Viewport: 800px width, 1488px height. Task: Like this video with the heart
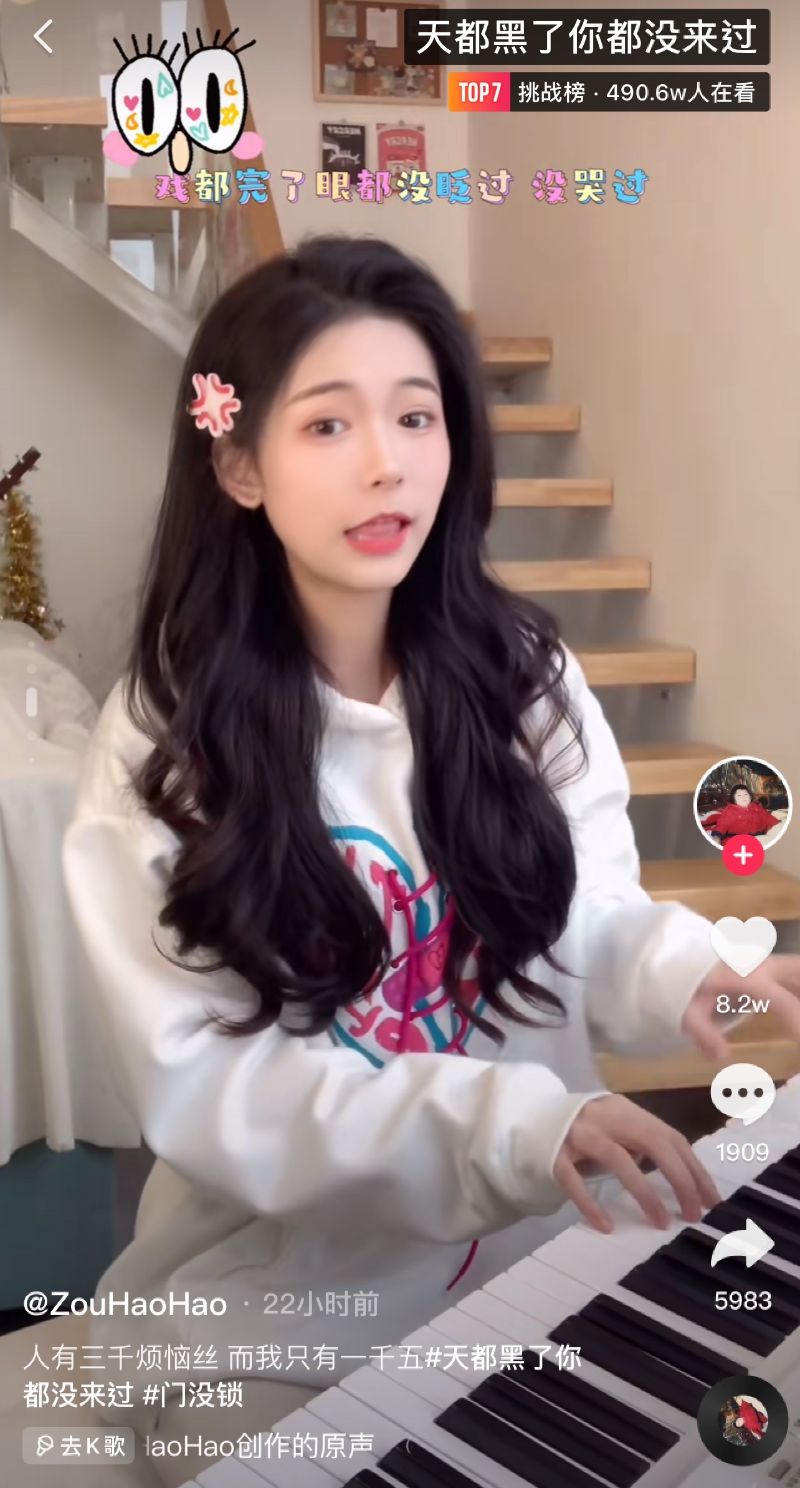tap(742, 946)
